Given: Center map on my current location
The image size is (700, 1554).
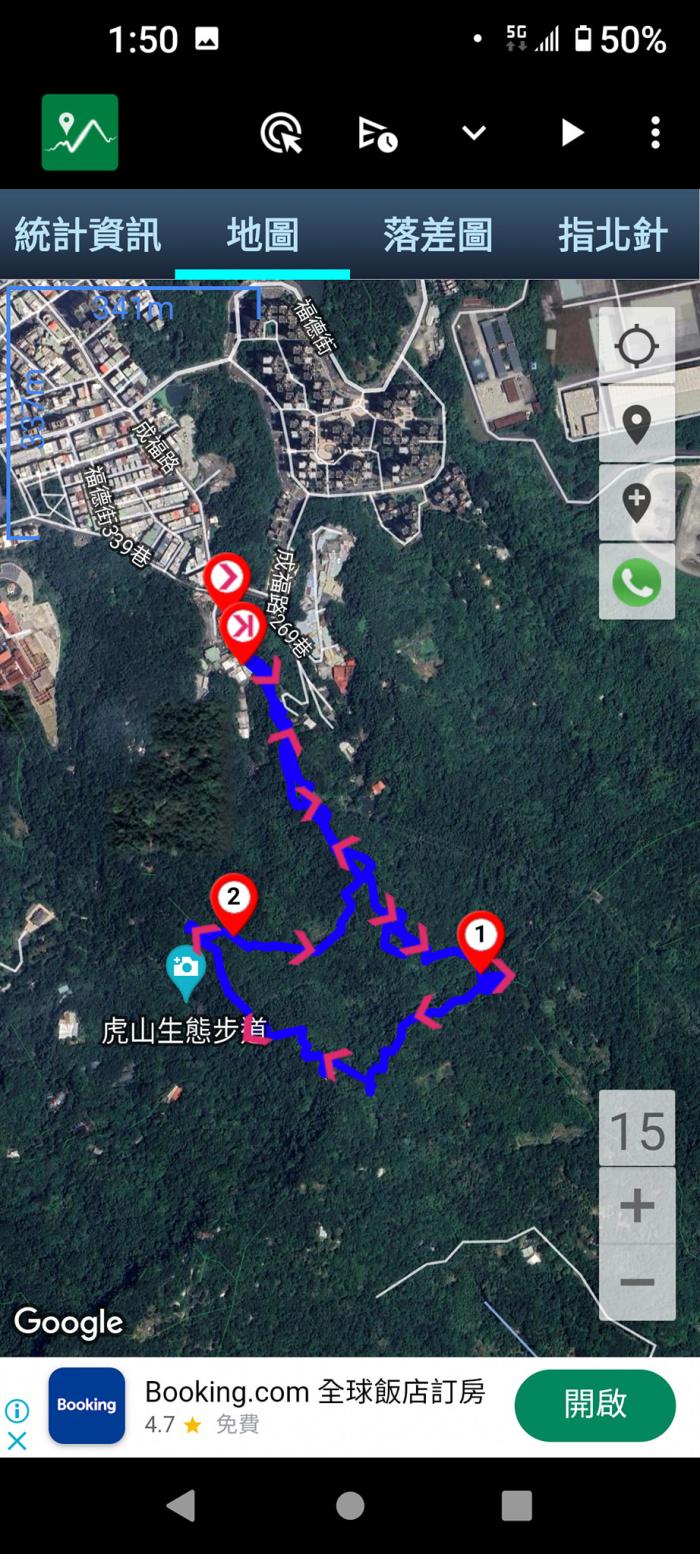Looking at the screenshot, I should 637,347.
